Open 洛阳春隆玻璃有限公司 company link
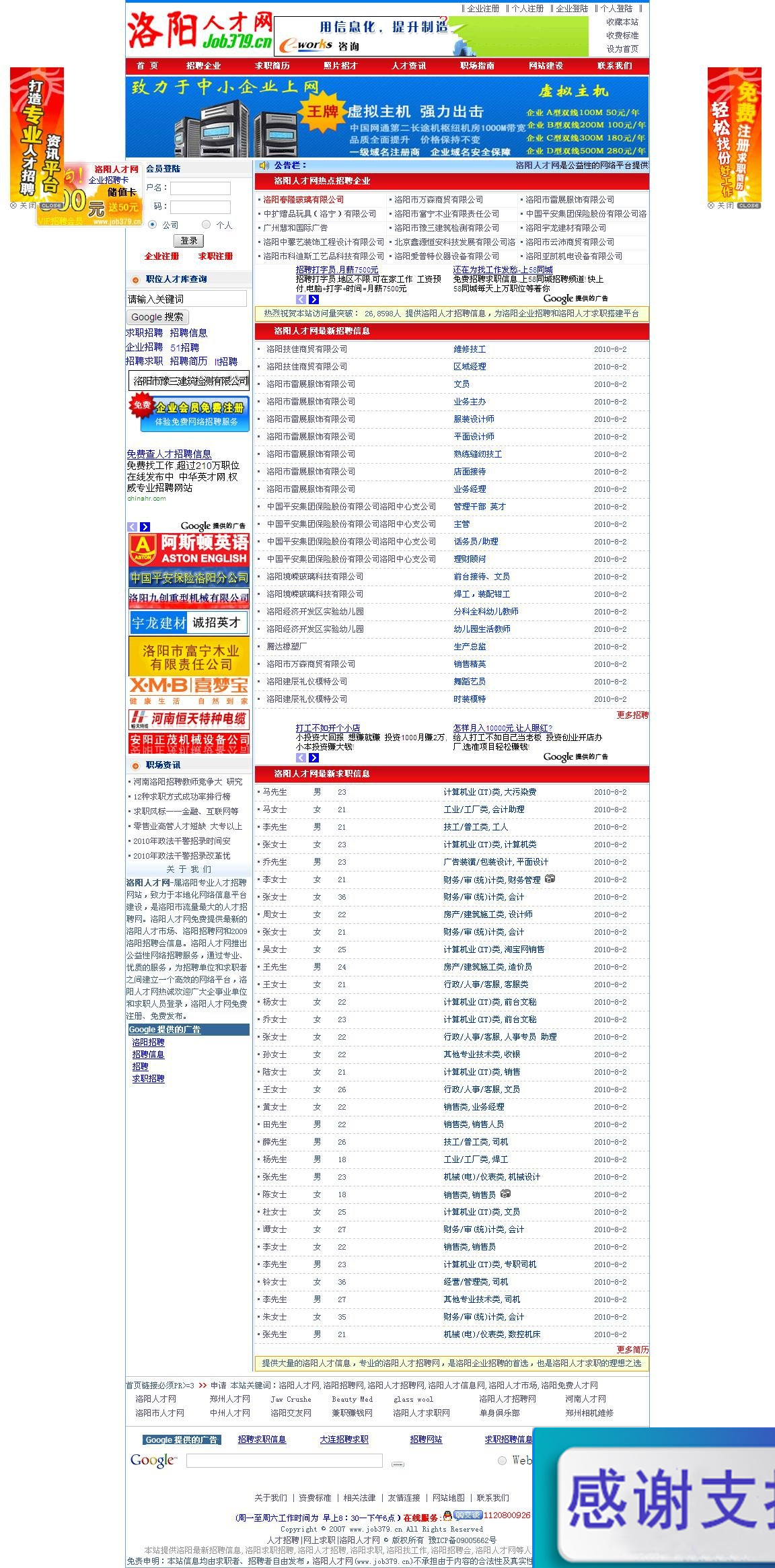 click(303, 200)
